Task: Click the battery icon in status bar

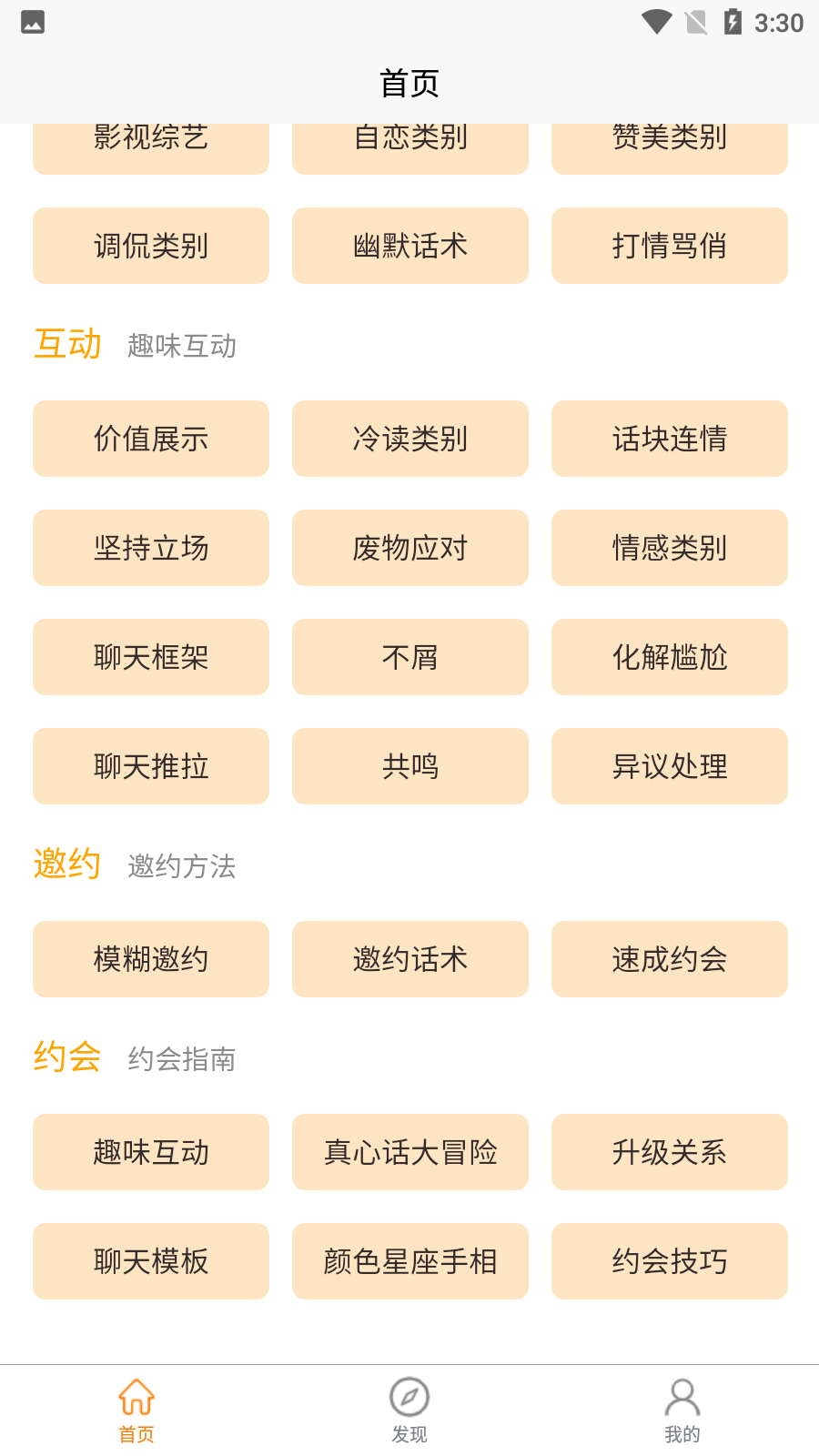Action: 733,20
